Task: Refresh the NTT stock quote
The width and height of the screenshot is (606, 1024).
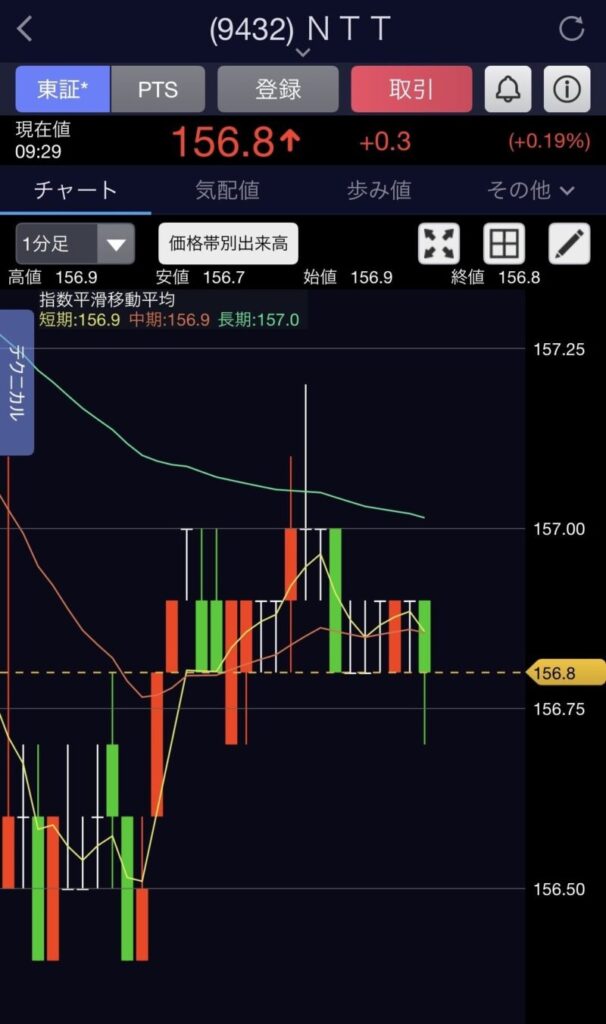Action: (x=571, y=29)
